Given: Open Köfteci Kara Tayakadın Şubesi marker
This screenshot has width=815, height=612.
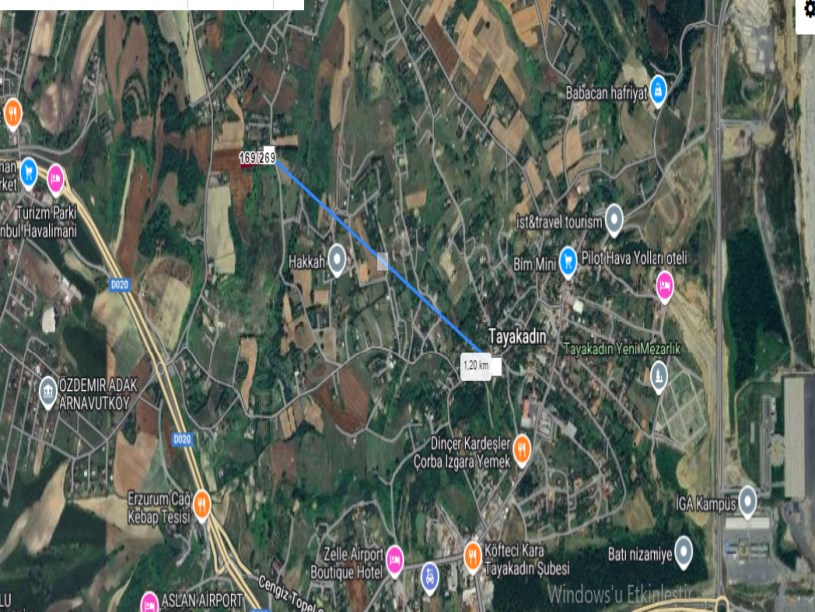Looking at the screenshot, I should [x=473, y=551].
